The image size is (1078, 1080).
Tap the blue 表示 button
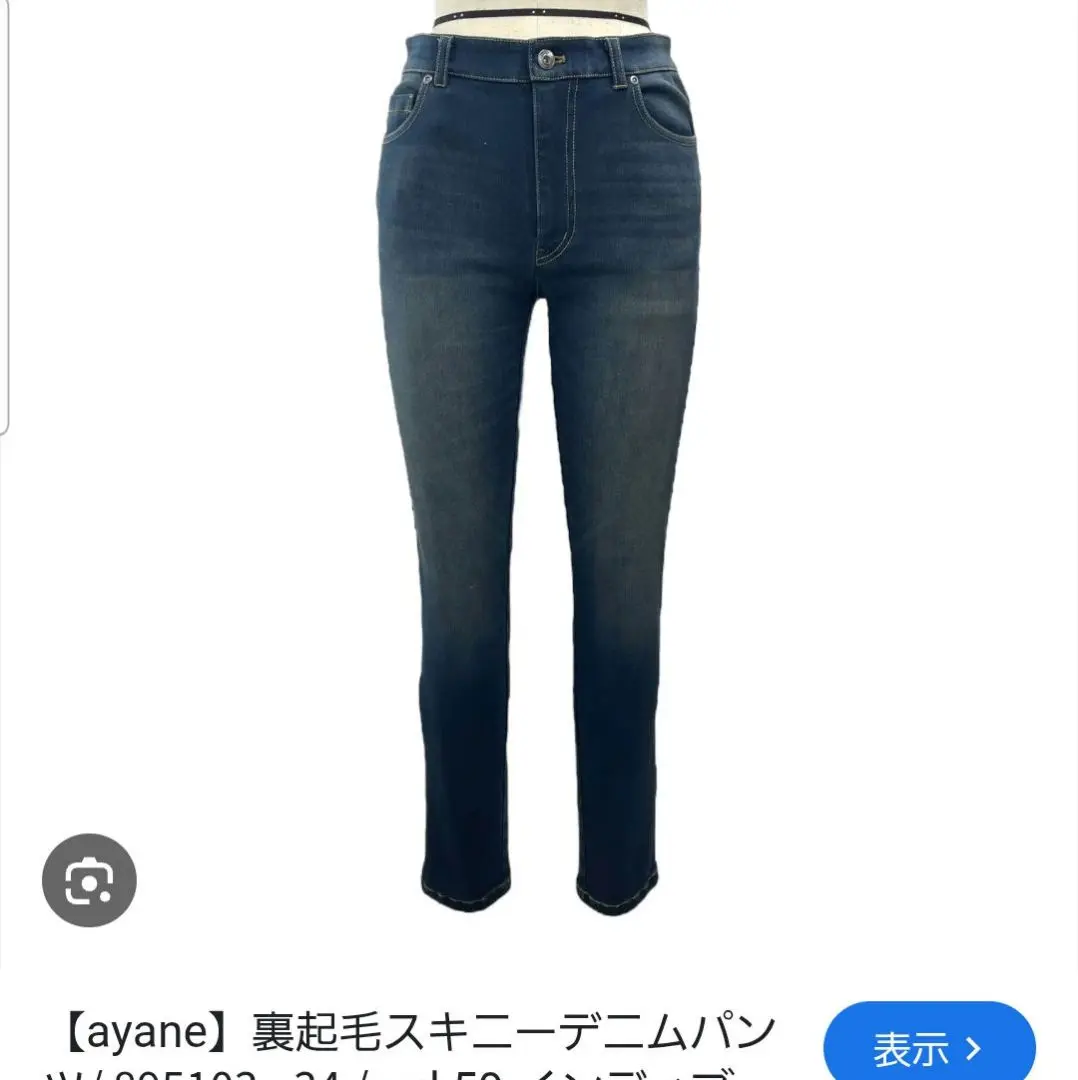pyautogui.click(x=928, y=1047)
